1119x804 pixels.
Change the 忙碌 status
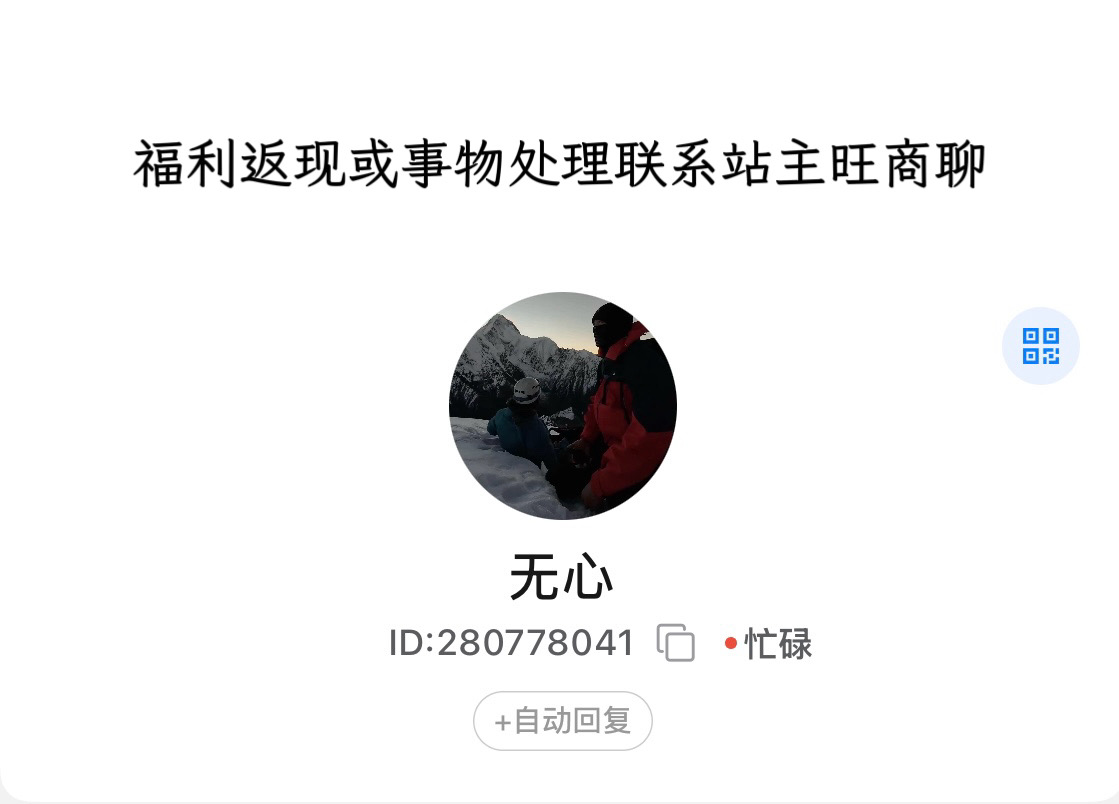(769, 644)
